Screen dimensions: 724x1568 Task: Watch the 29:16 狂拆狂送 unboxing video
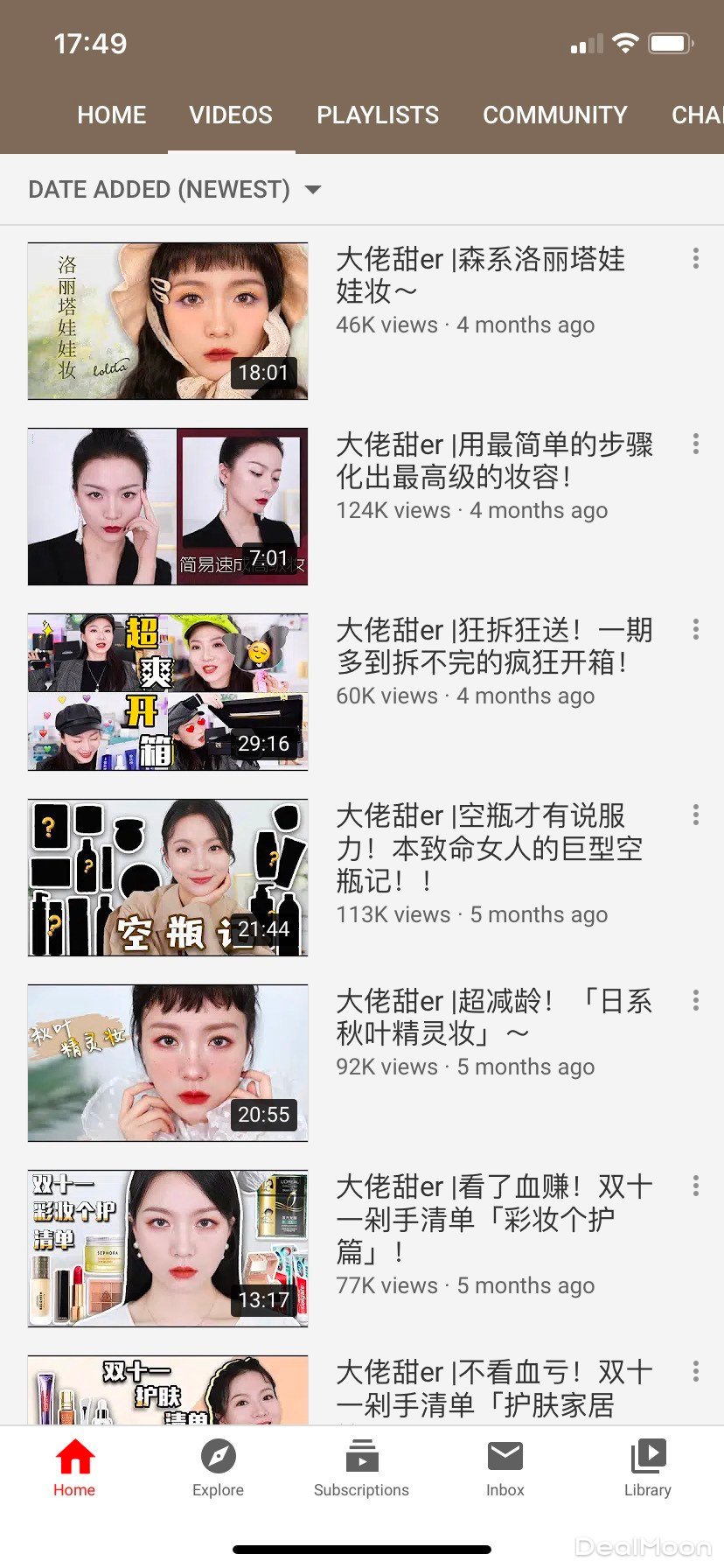click(x=168, y=692)
